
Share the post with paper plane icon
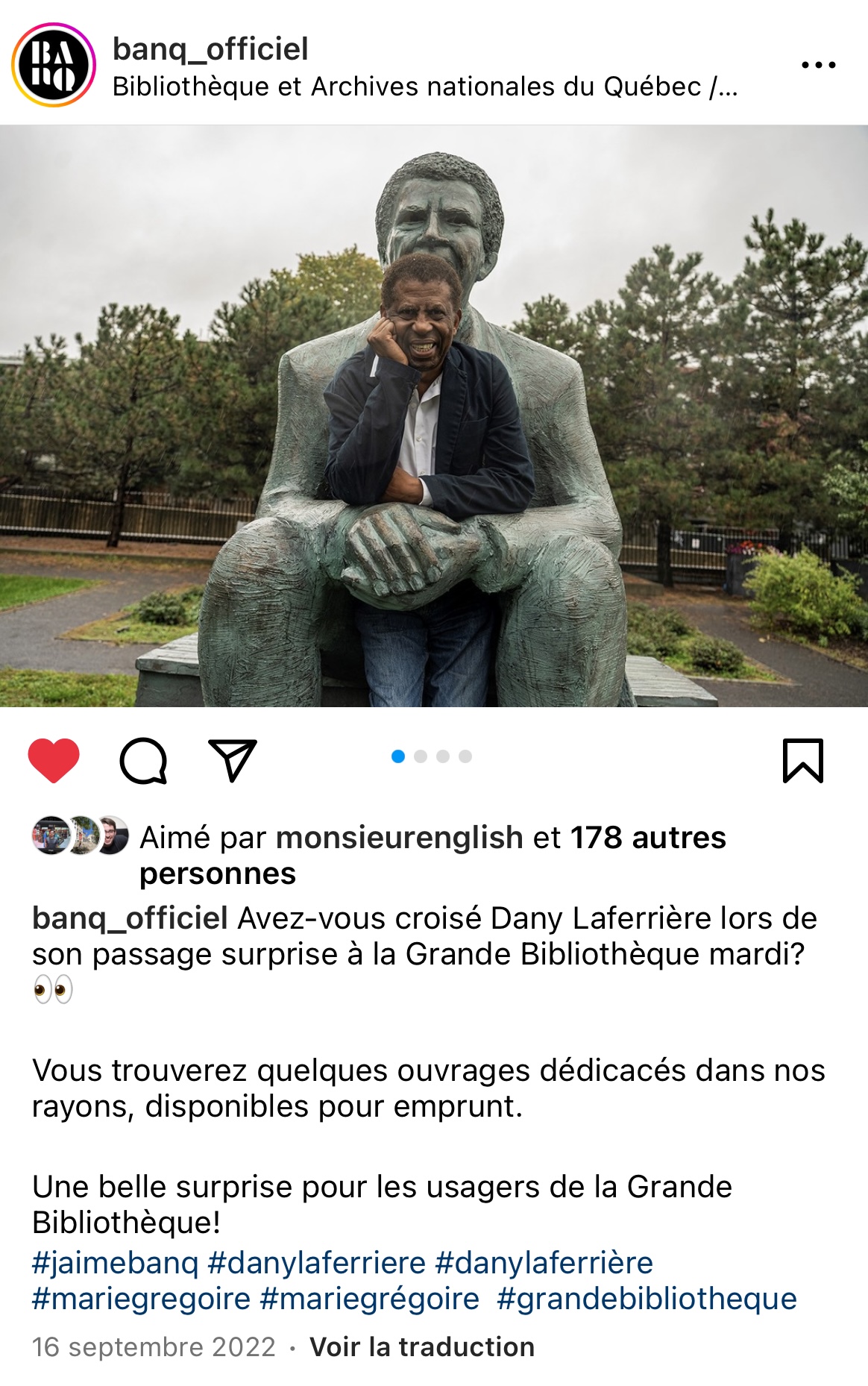click(233, 760)
